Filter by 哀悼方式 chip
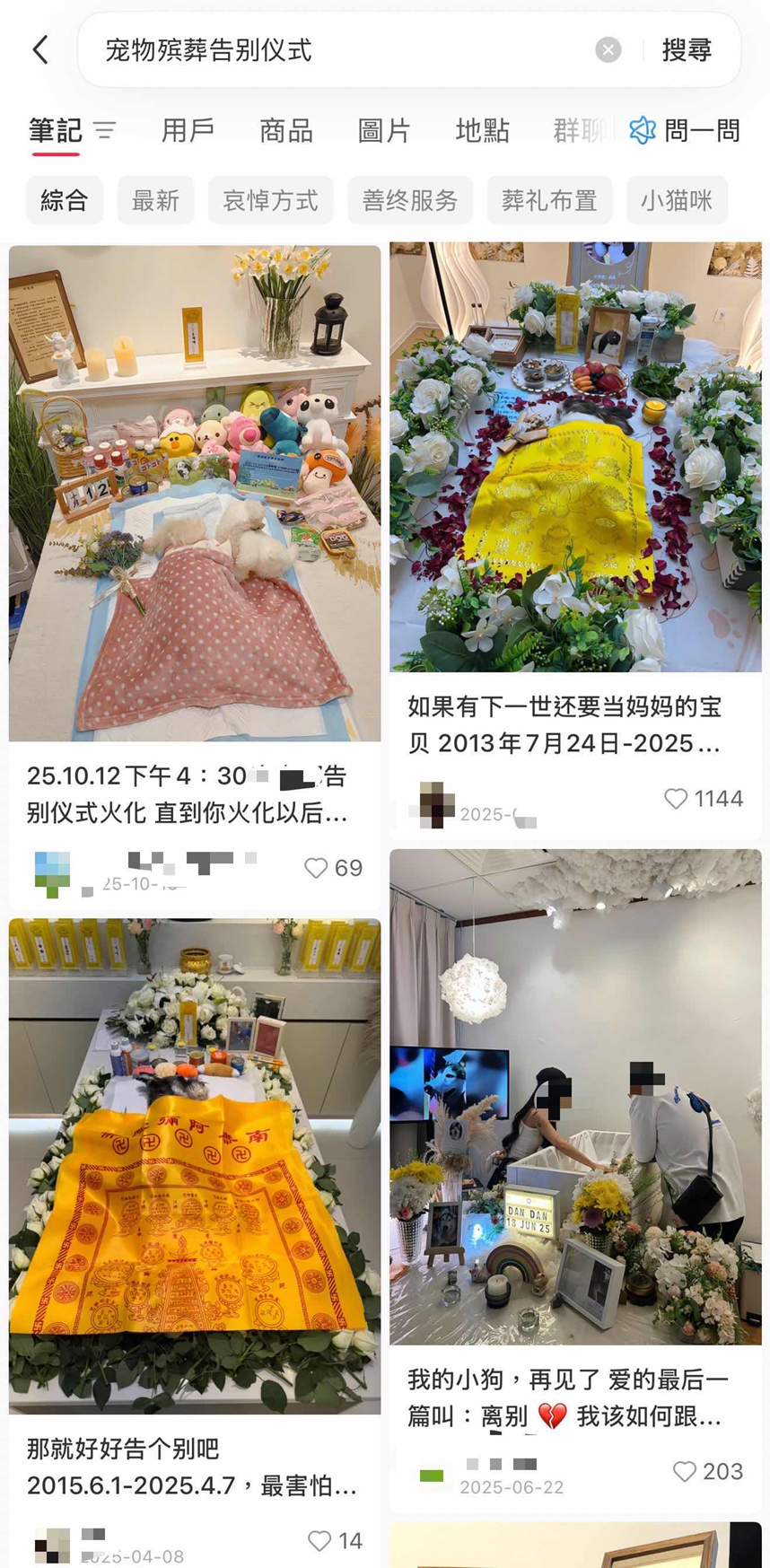Viewport: 770px width, 1568px height. (270, 200)
